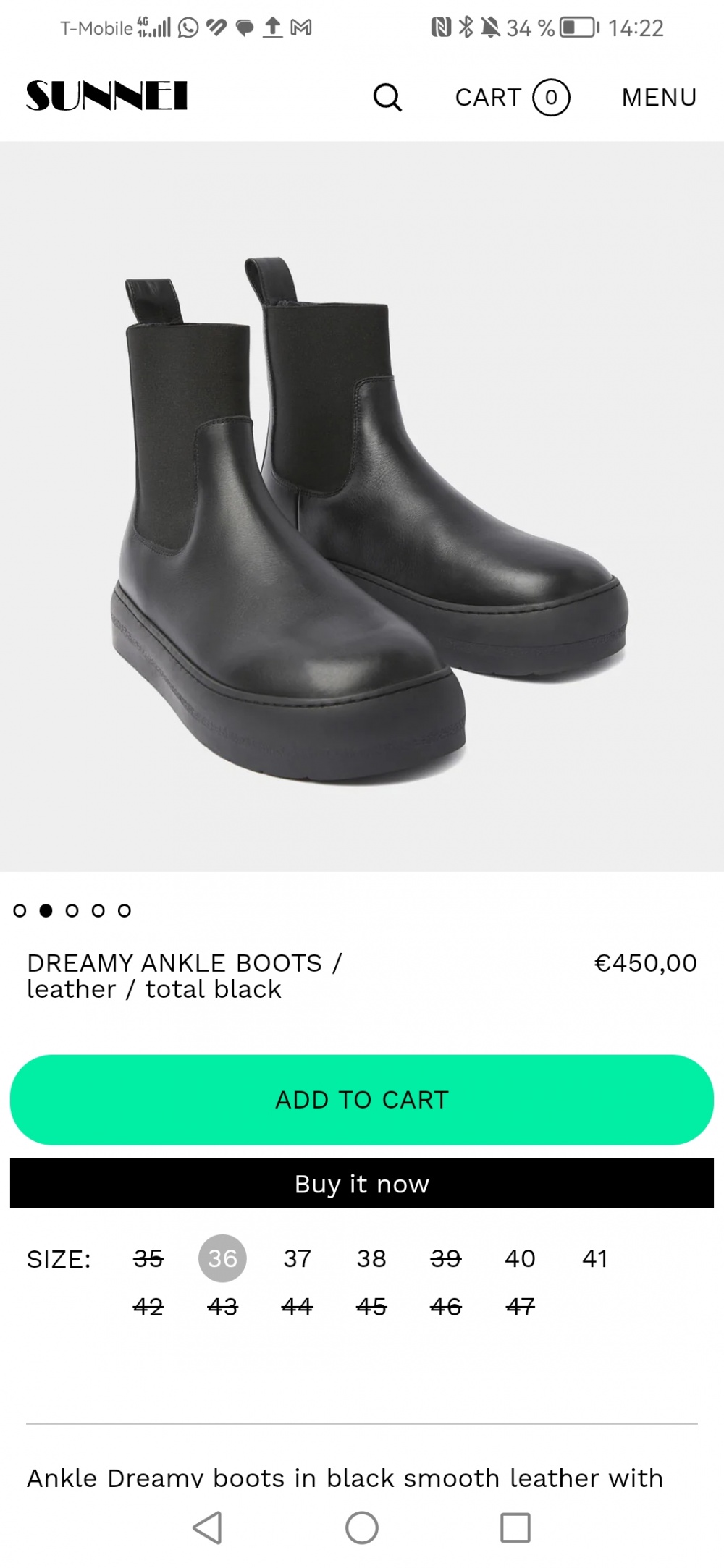Add the boots to cart
Screen dimensions: 724x1568
point(362,1099)
